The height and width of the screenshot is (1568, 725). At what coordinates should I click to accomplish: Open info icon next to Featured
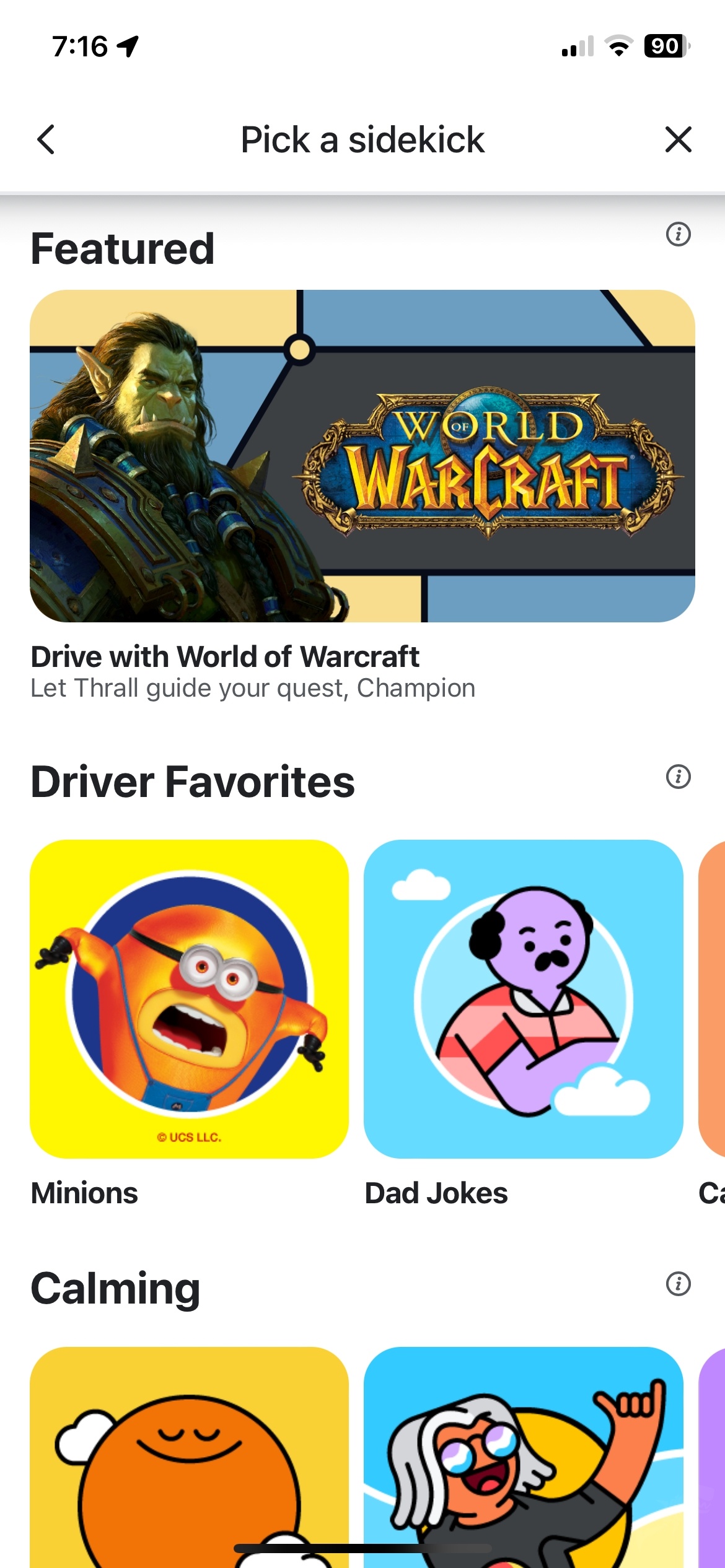[x=678, y=234]
